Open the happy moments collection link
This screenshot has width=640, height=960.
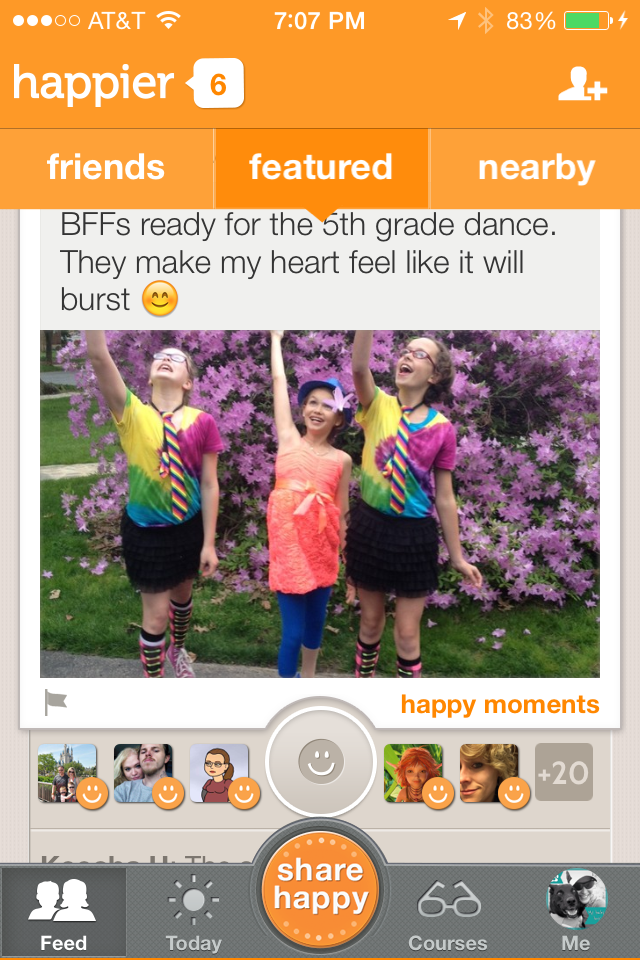500,704
